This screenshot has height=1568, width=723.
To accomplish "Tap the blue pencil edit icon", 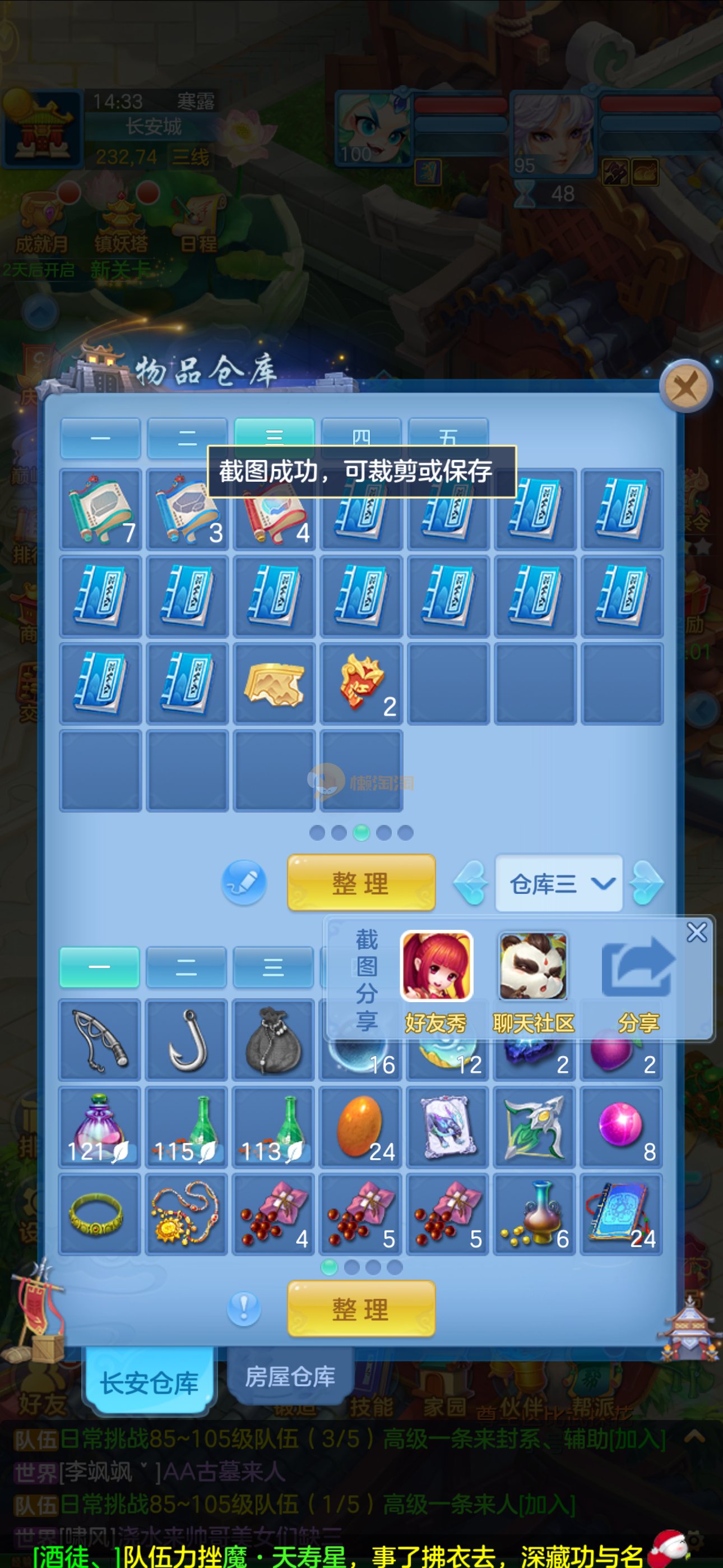I will click(x=244, y=882).
